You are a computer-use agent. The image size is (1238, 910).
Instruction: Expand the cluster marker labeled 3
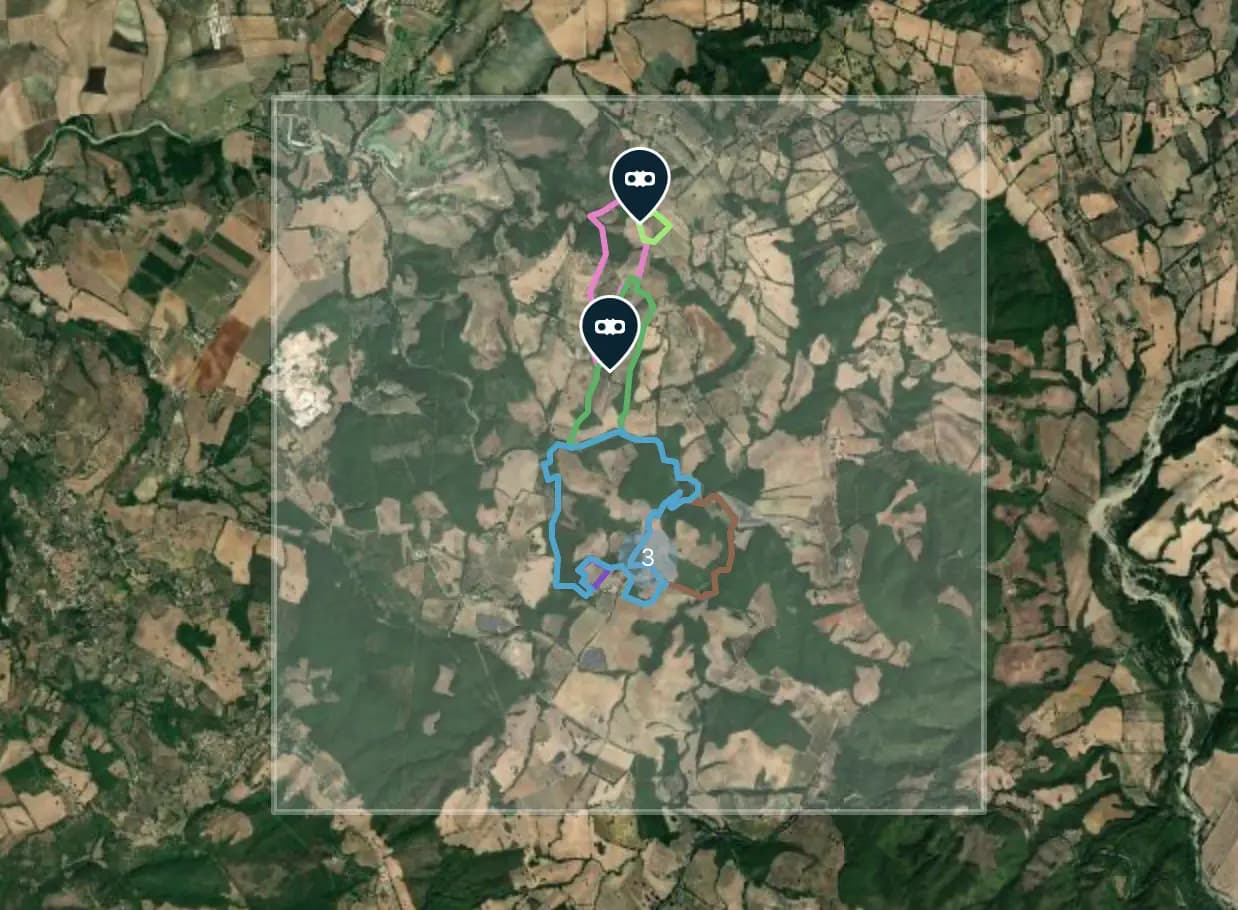click(x=647, y=557)
